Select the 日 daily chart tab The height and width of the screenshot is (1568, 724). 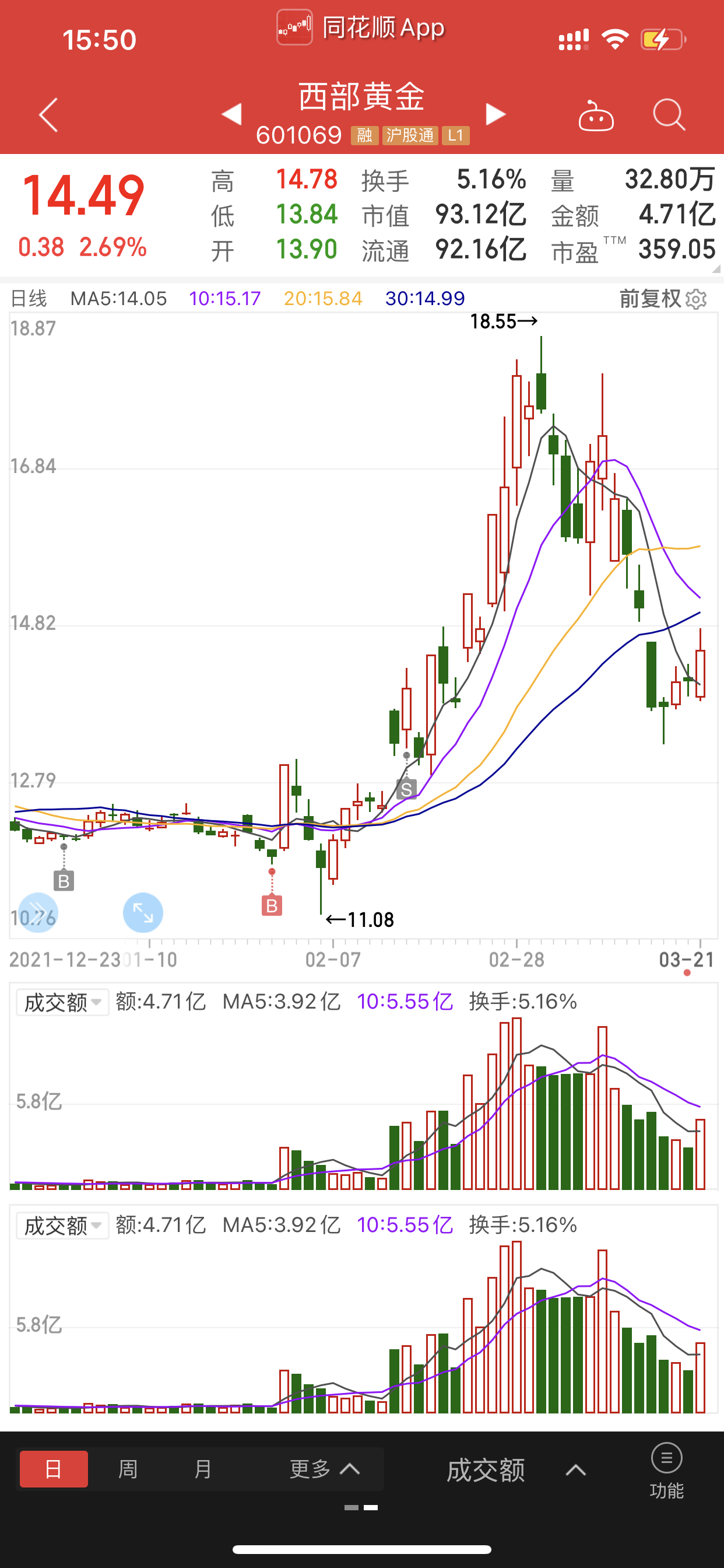[54, 1469]
